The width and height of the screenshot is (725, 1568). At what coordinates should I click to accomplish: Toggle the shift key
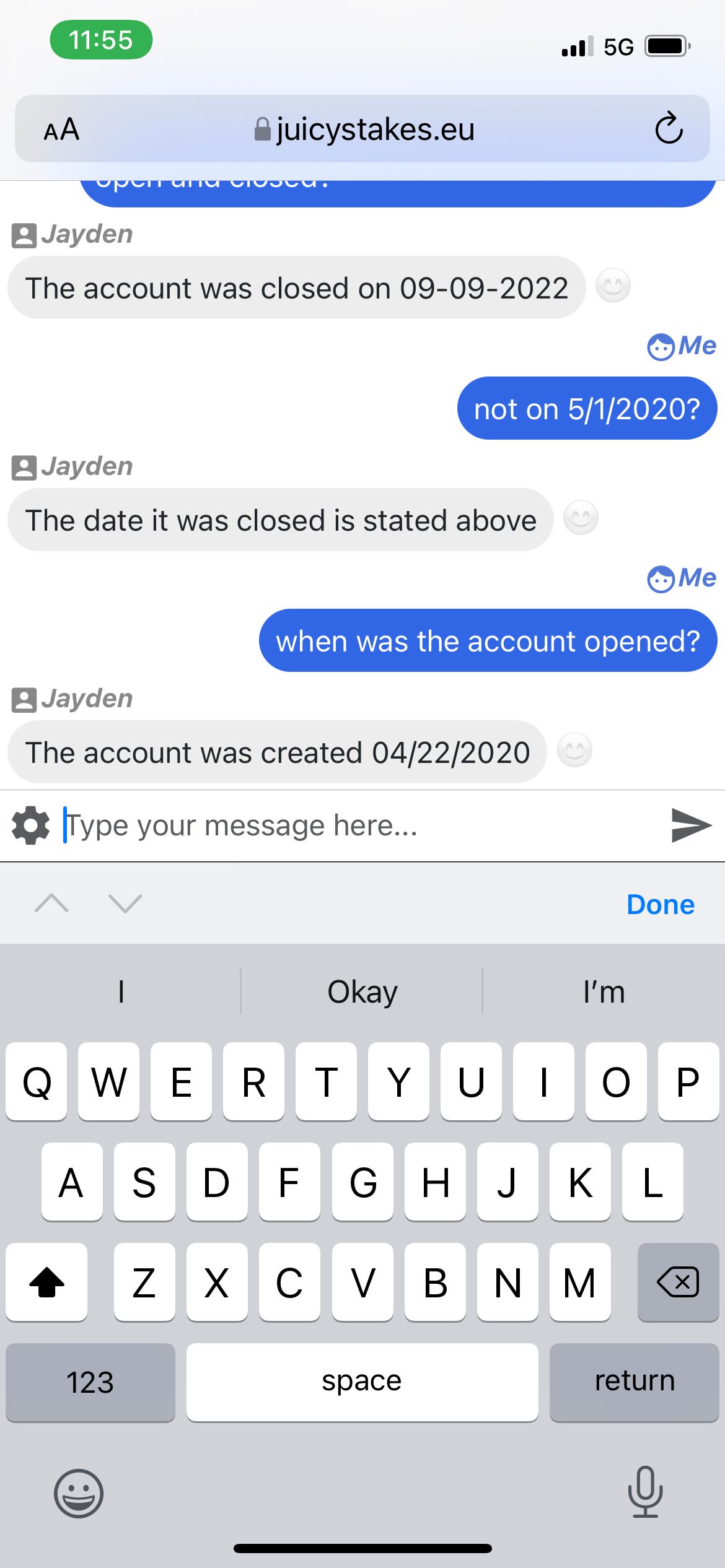[x=46, y=1282]
